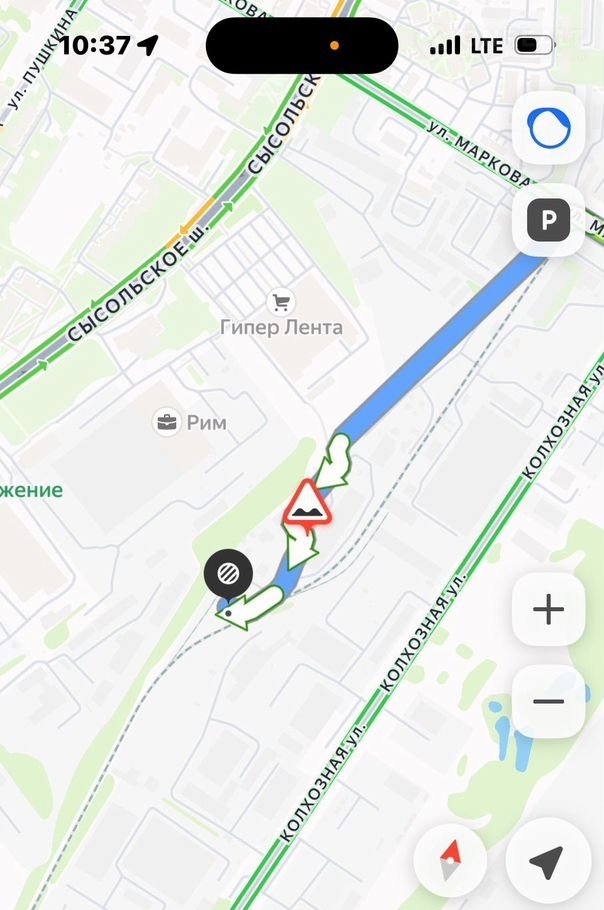The height and width of the screenshot is (910, 604).
Task: Tap the route finish point marker
Action: [228, 573]
